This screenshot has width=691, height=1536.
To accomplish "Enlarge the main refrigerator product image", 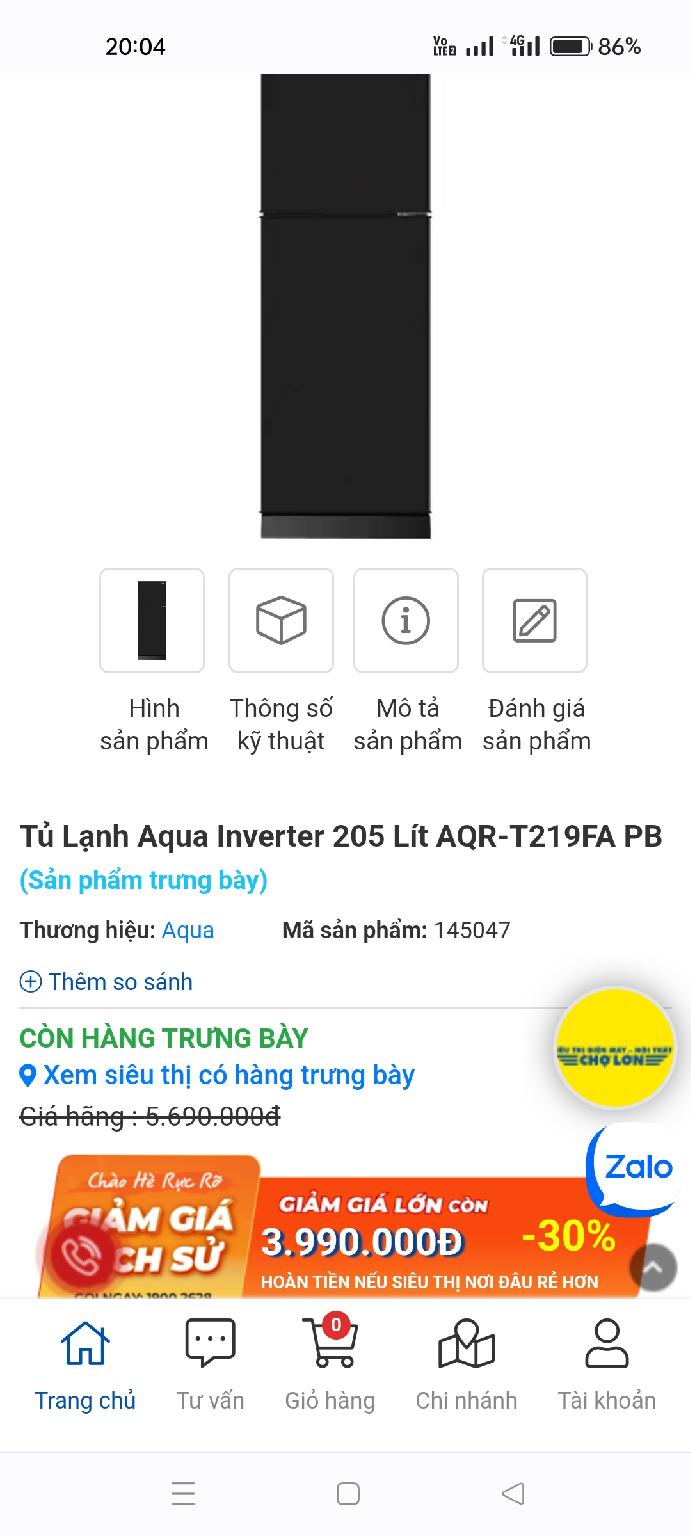I will point(346,305).
